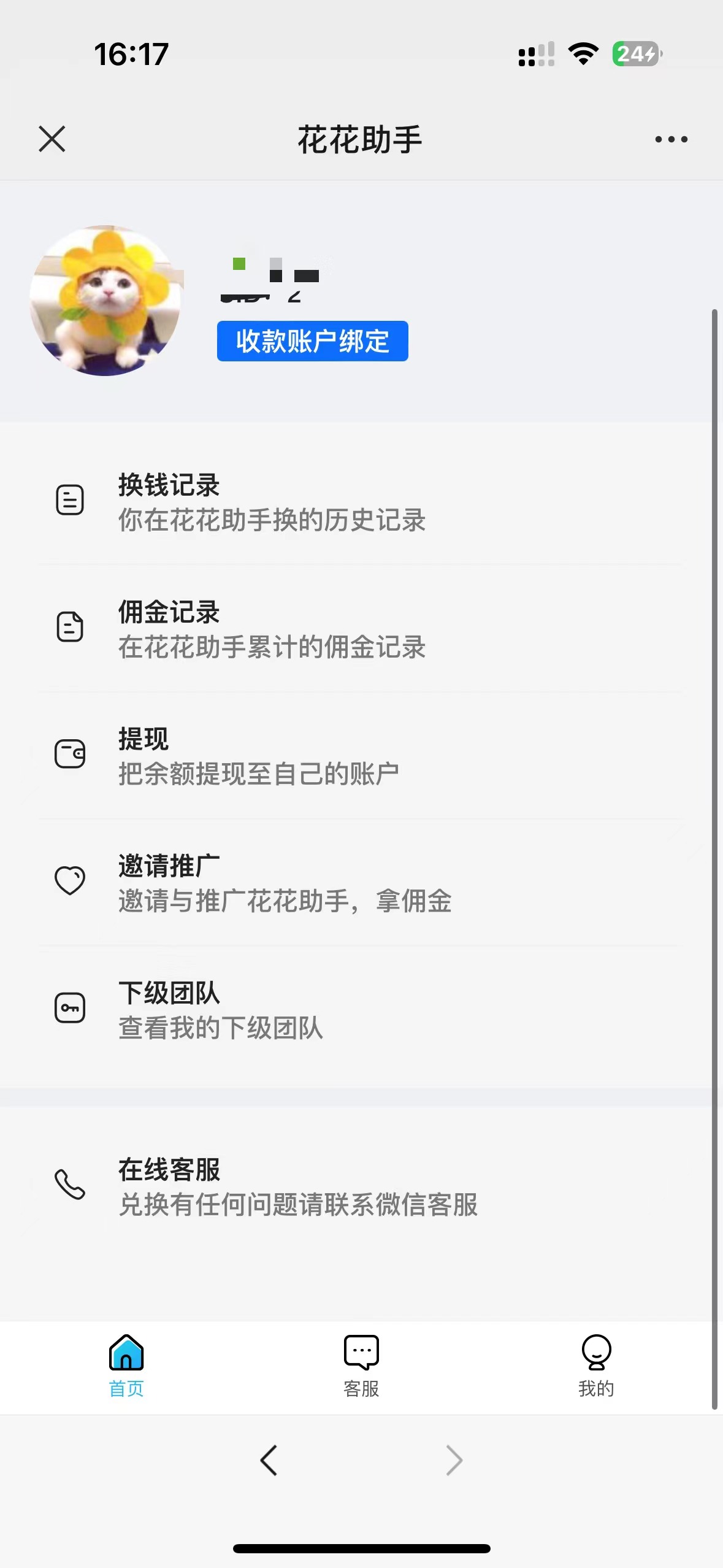This screenshot has height=1568, width=723.
Task: Select the 下级团队 key icon
Action: 69,1008
